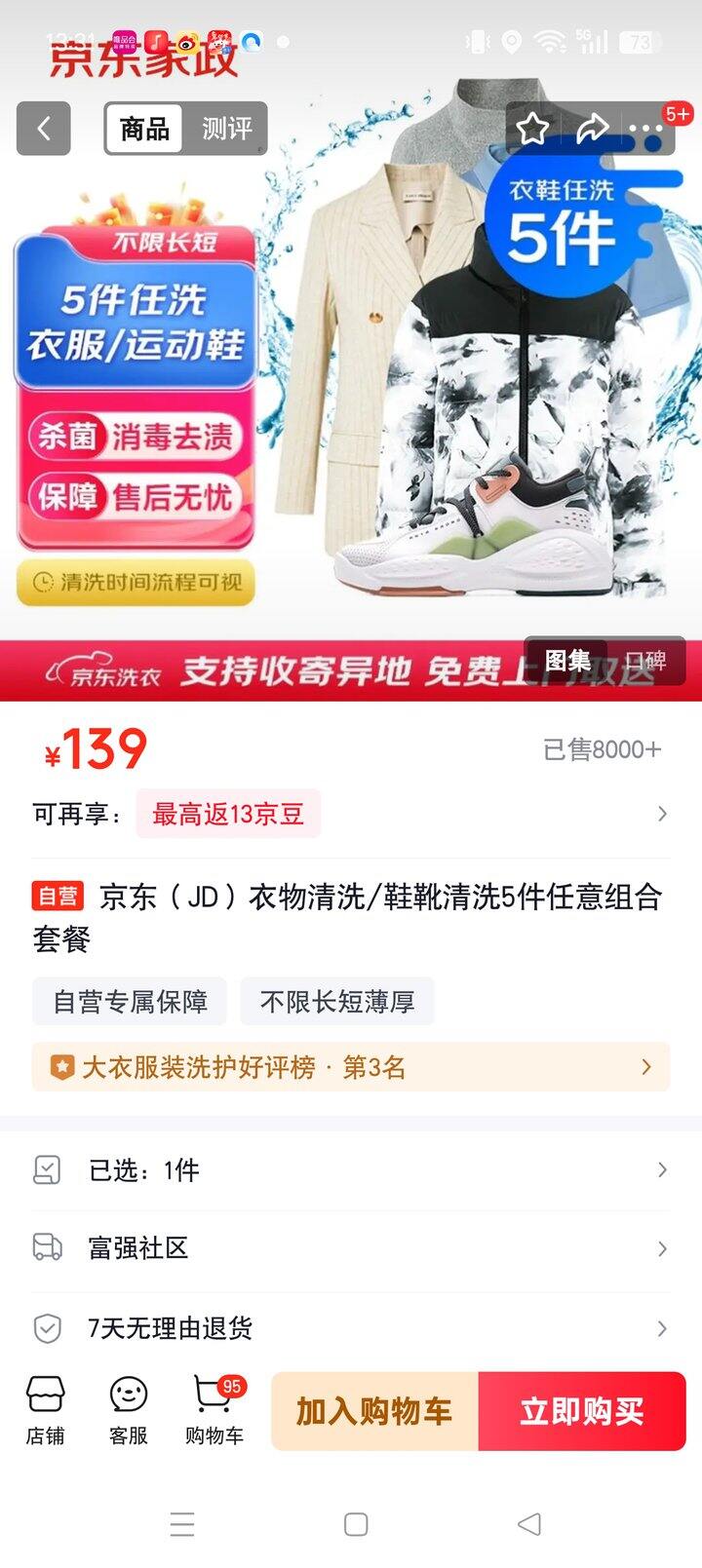Open the share icon
Image resolution: width=702 pixels, height=1568 pixels.
pyautogui.click(x=594, y=128)
